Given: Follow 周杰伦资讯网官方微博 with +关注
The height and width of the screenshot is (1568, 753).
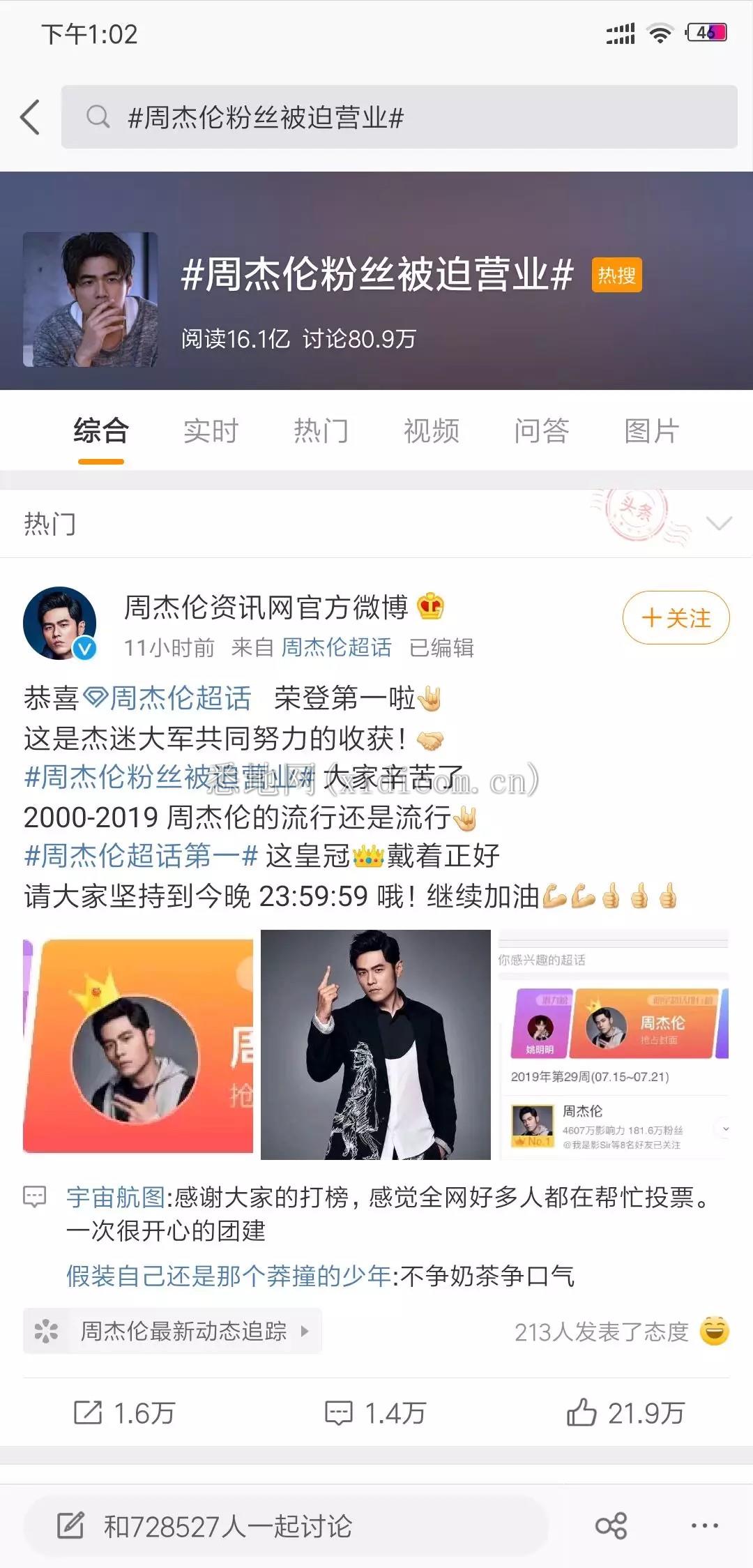Looking at the screenshot, I should (676, 618).
